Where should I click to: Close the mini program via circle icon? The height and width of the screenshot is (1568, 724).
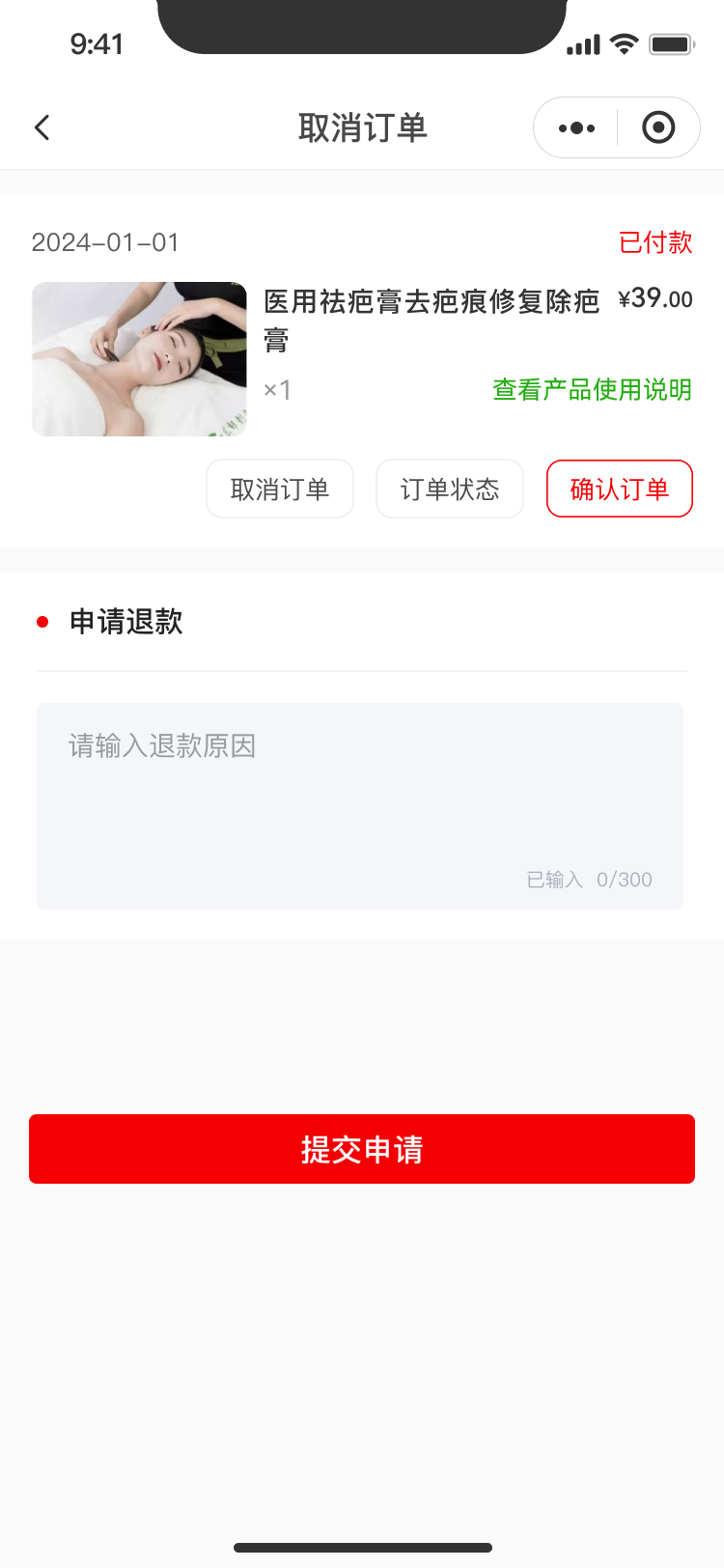click(658, 127)
